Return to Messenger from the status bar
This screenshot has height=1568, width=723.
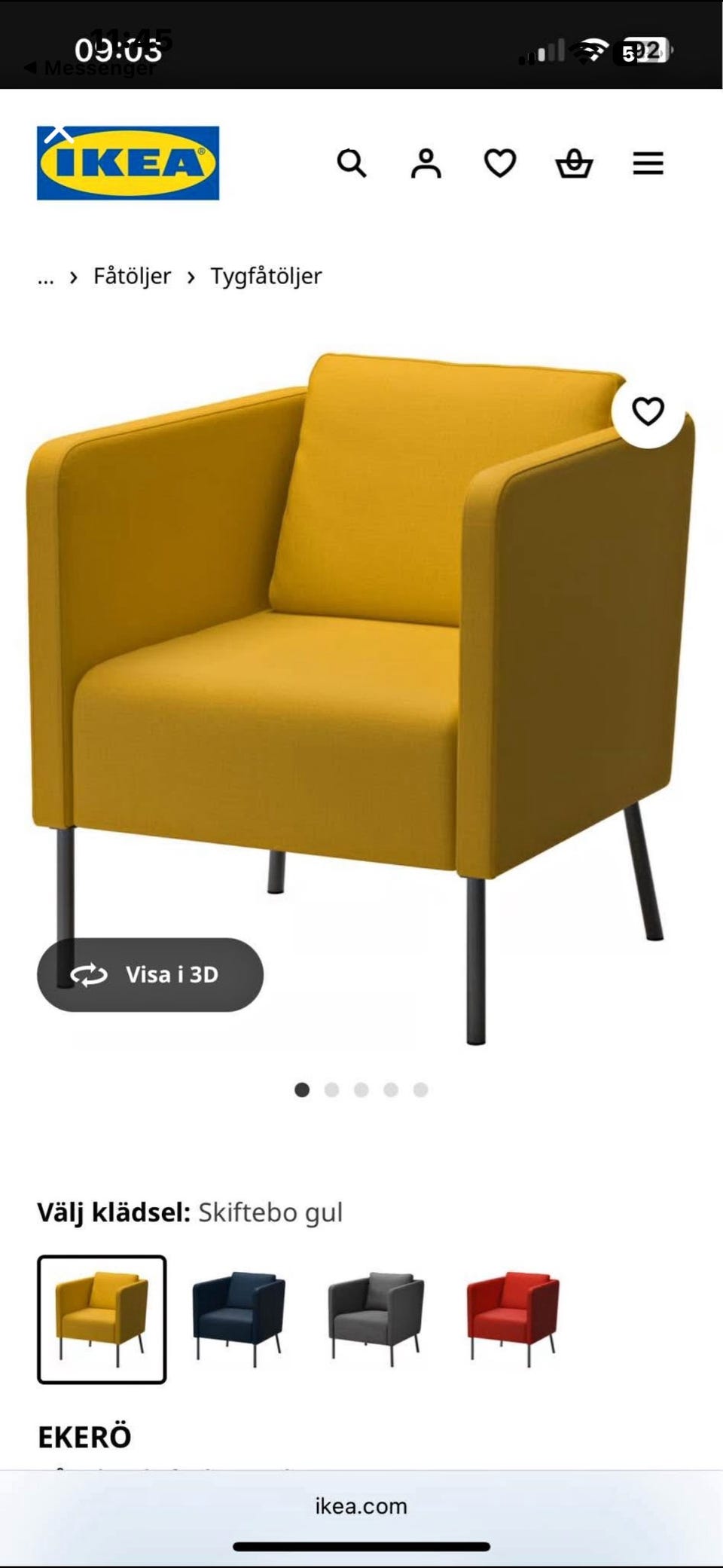click(x=90, y=68)
